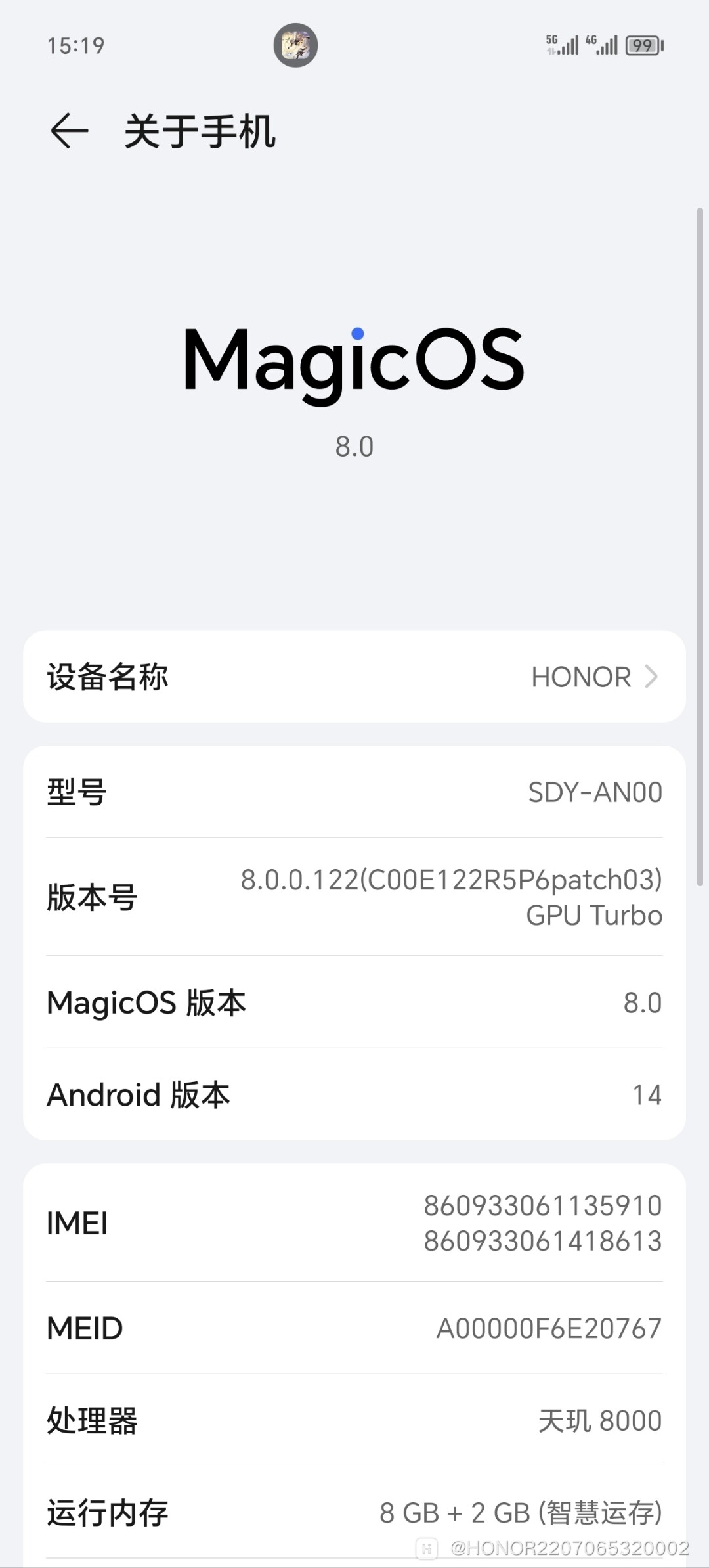The height and width of the screenshot is (1568, 709).
Task: Tap the MagicOS 版本 row showing 8.0
Action: coord(354,1002)
